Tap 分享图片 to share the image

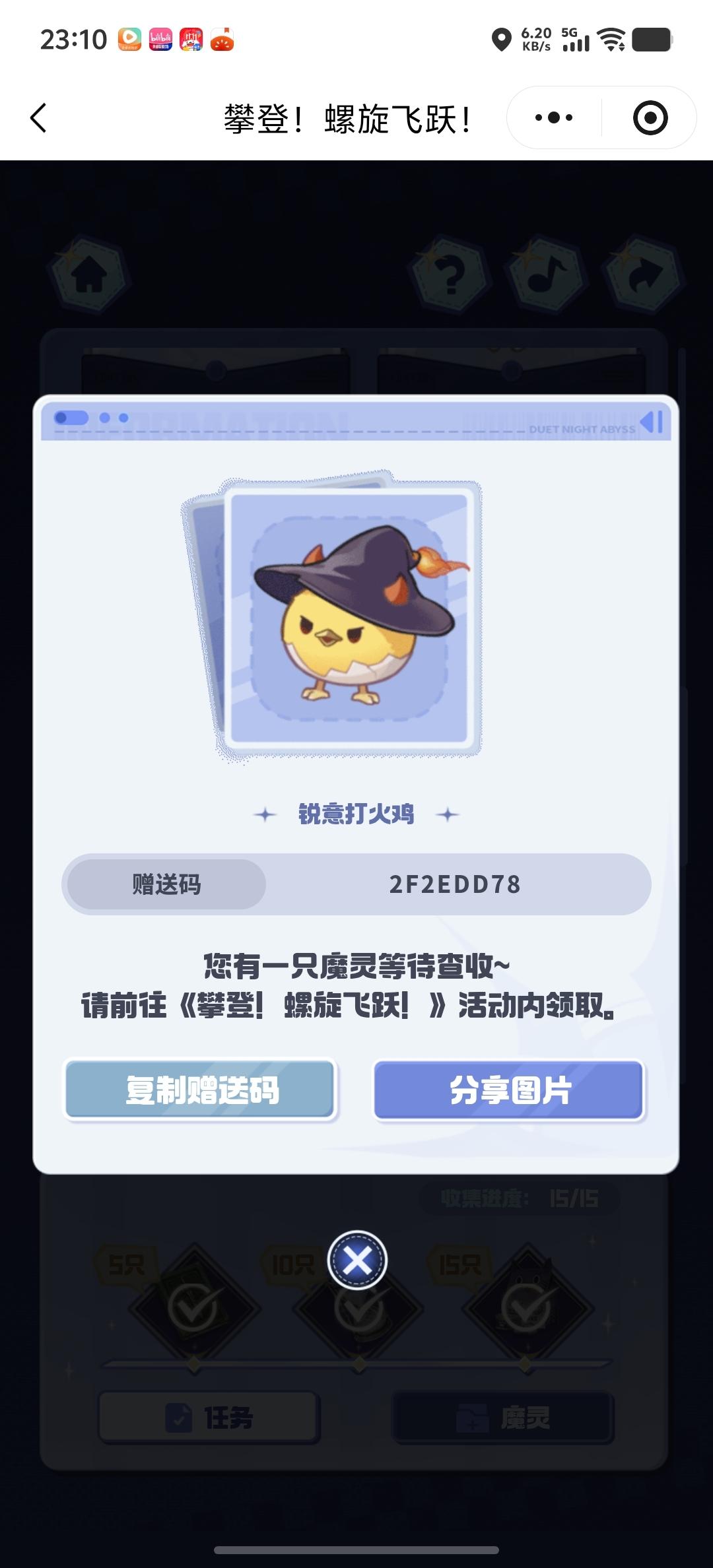pyautogui.click(x=508, y=1090)
